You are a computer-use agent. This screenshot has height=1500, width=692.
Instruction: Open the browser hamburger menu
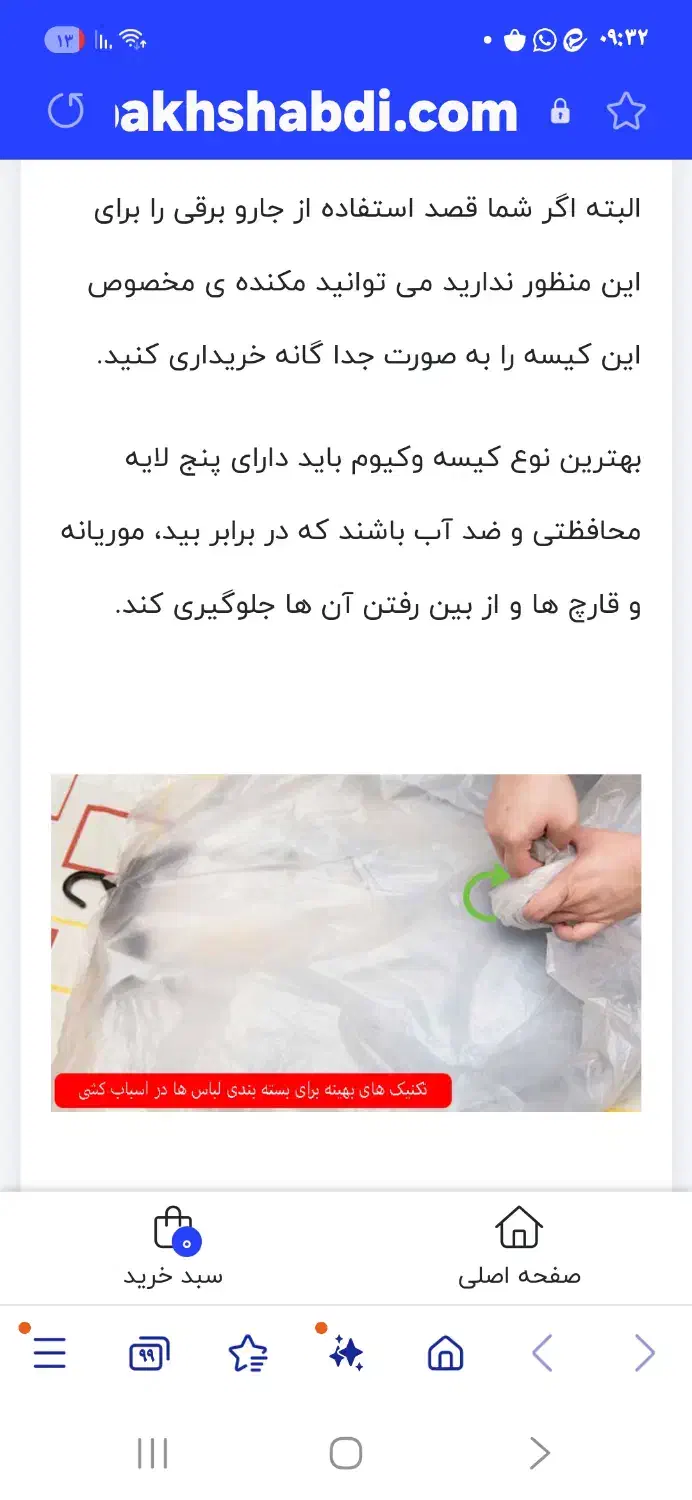pos(49,1354)
